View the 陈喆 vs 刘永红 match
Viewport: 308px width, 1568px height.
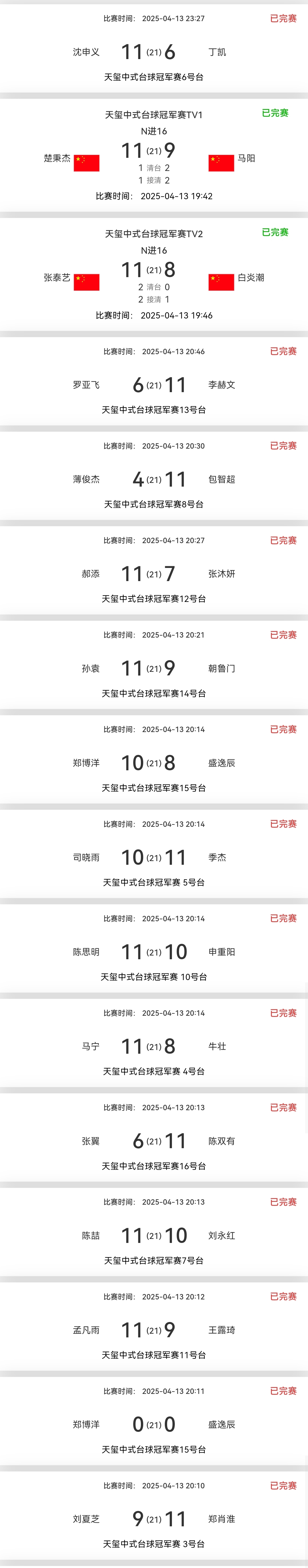(x=153, y=1235)
